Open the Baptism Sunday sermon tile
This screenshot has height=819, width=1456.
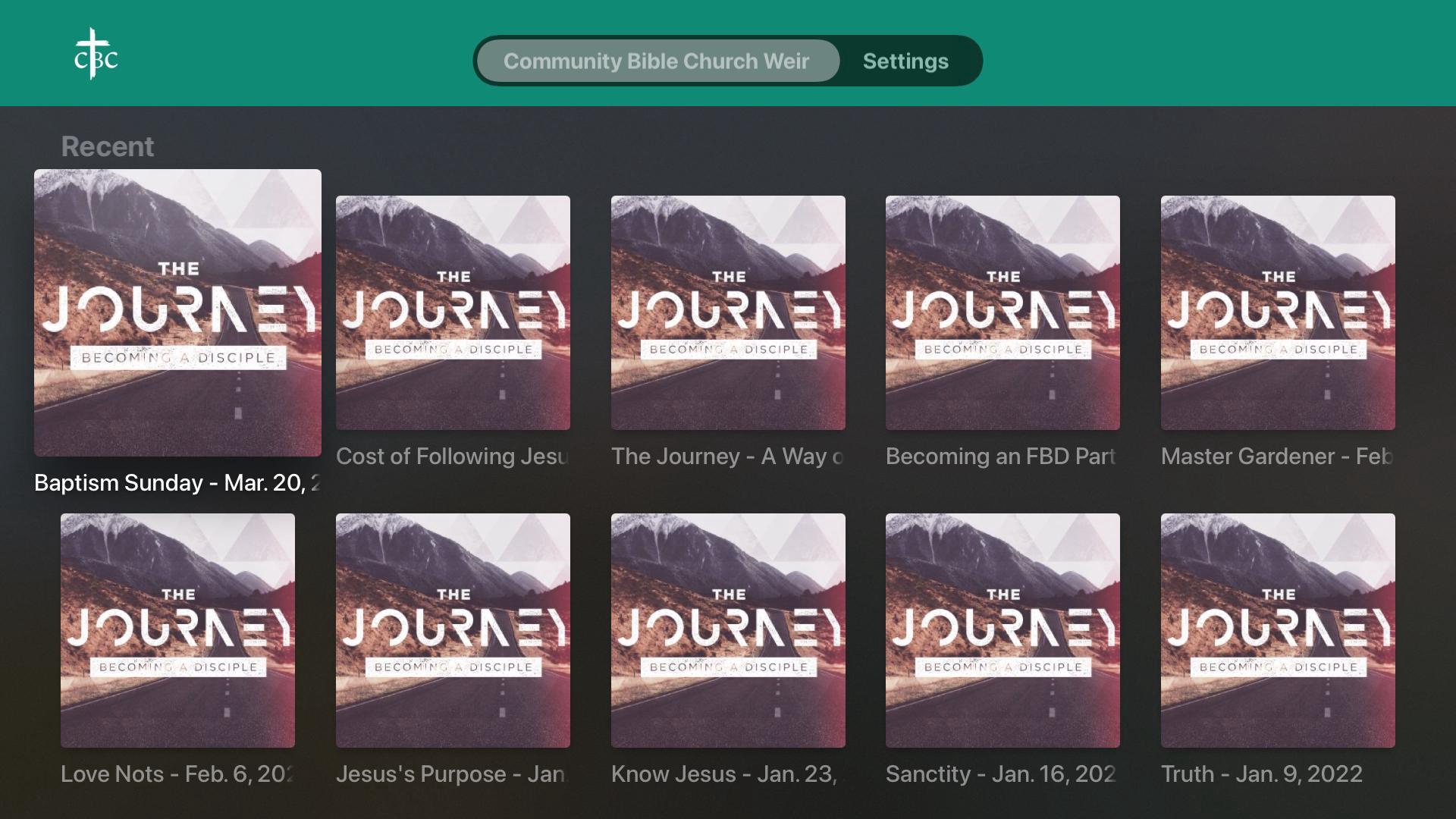coord(177,312)
